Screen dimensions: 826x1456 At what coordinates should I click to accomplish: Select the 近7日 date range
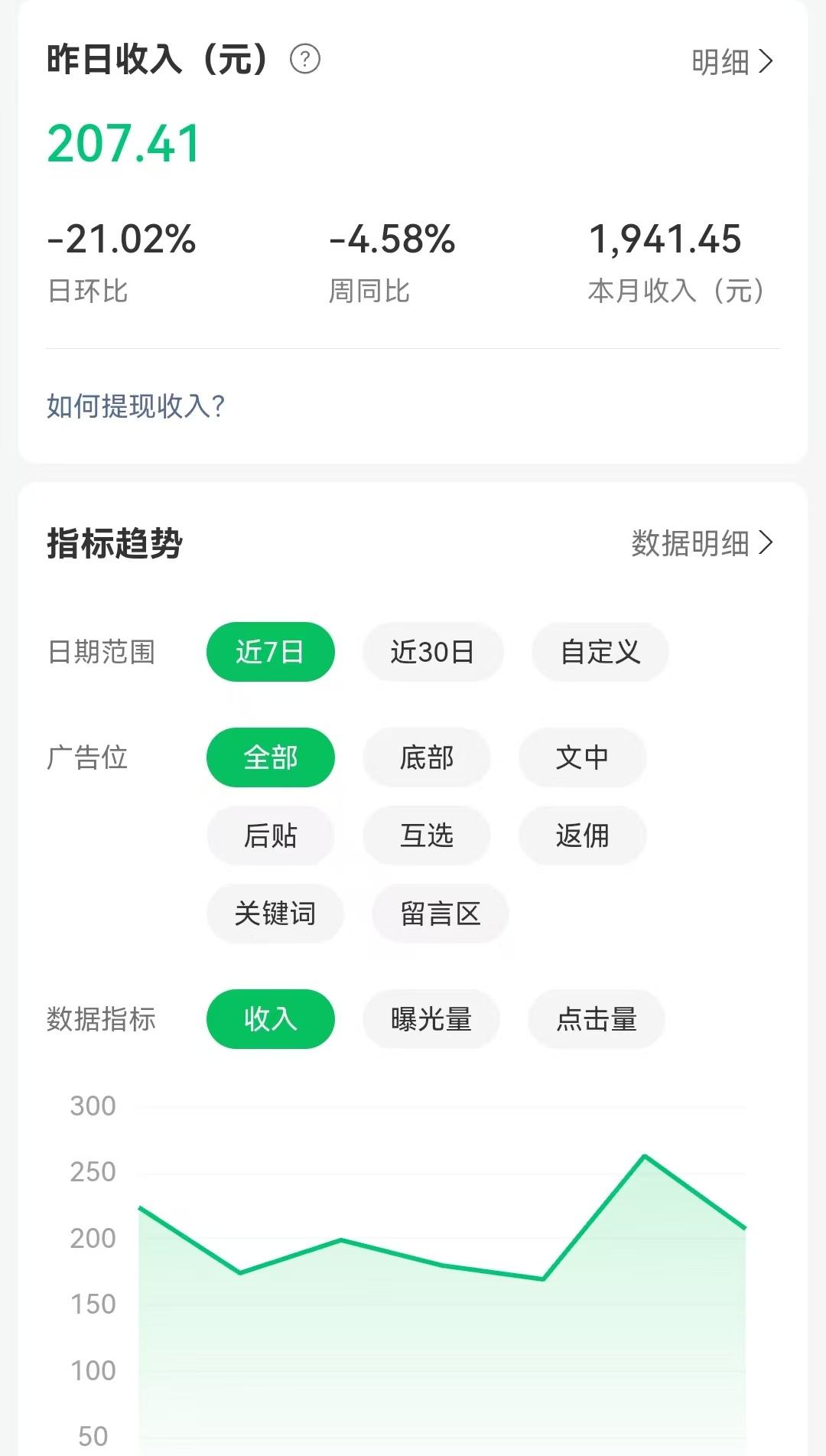point(270,651)
